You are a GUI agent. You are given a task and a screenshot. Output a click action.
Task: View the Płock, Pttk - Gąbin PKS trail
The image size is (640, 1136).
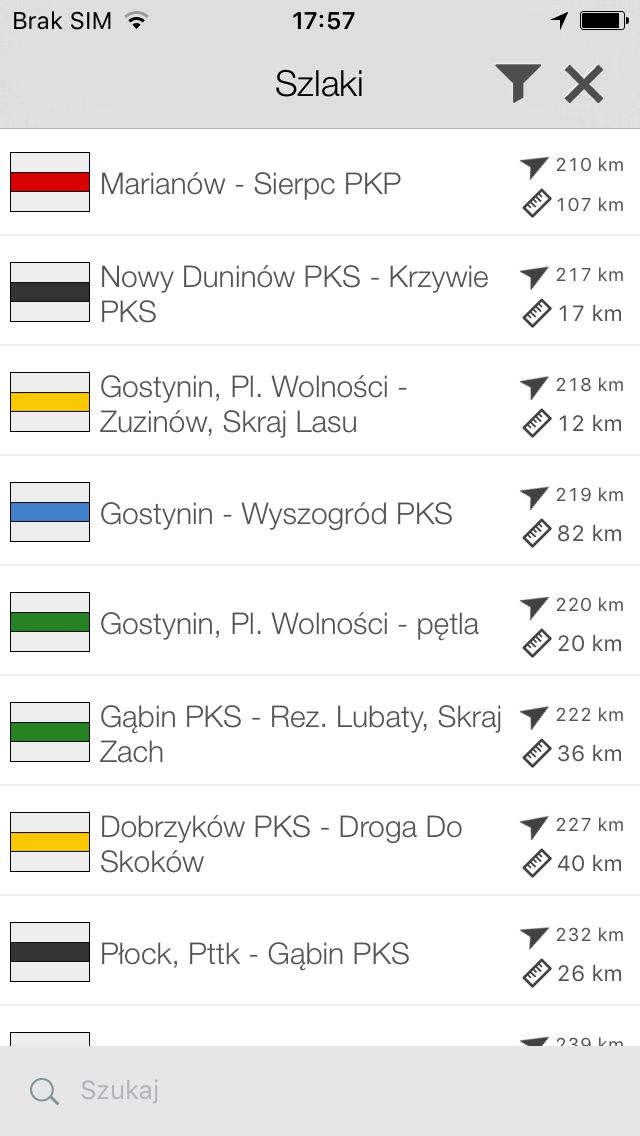[x=320, y=952]
